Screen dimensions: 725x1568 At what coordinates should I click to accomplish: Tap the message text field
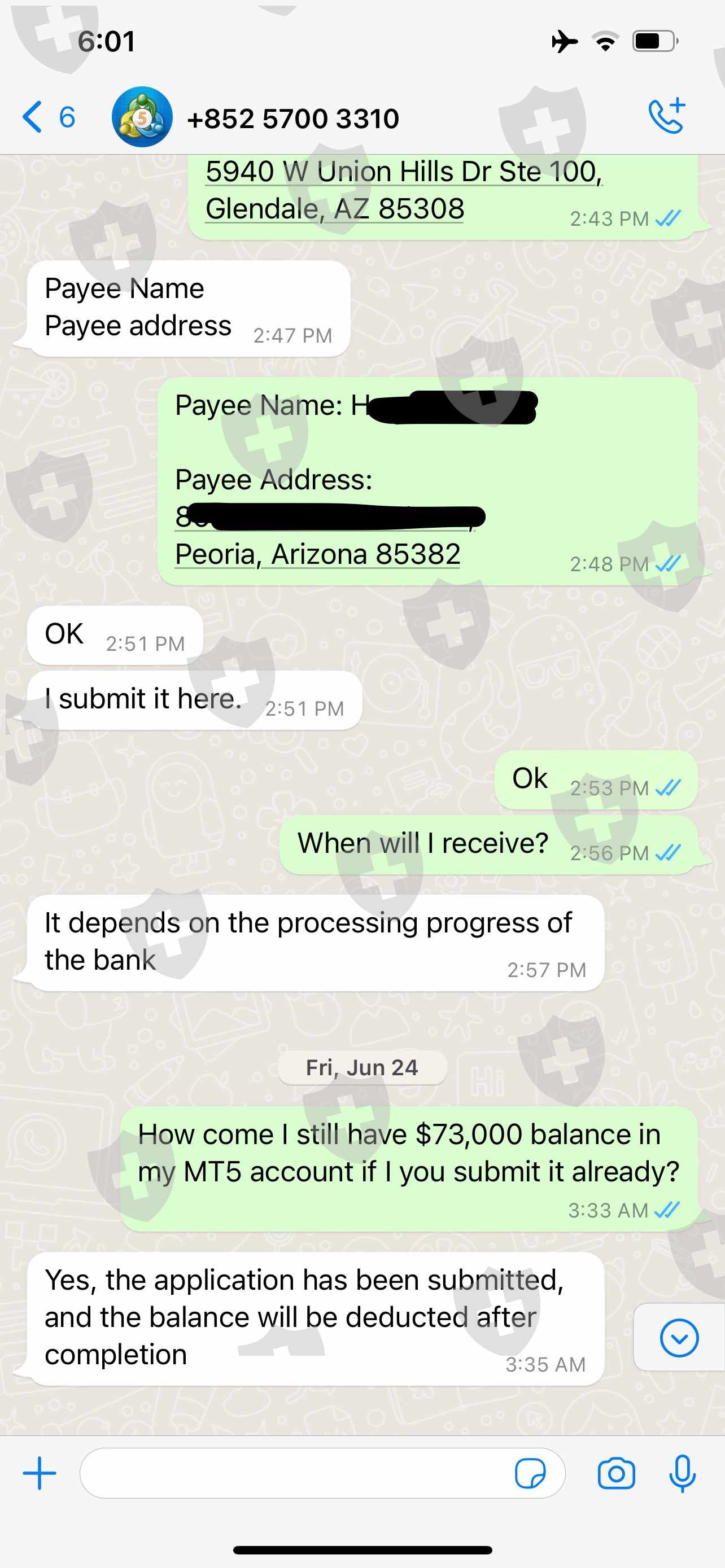click(295, 1473)
